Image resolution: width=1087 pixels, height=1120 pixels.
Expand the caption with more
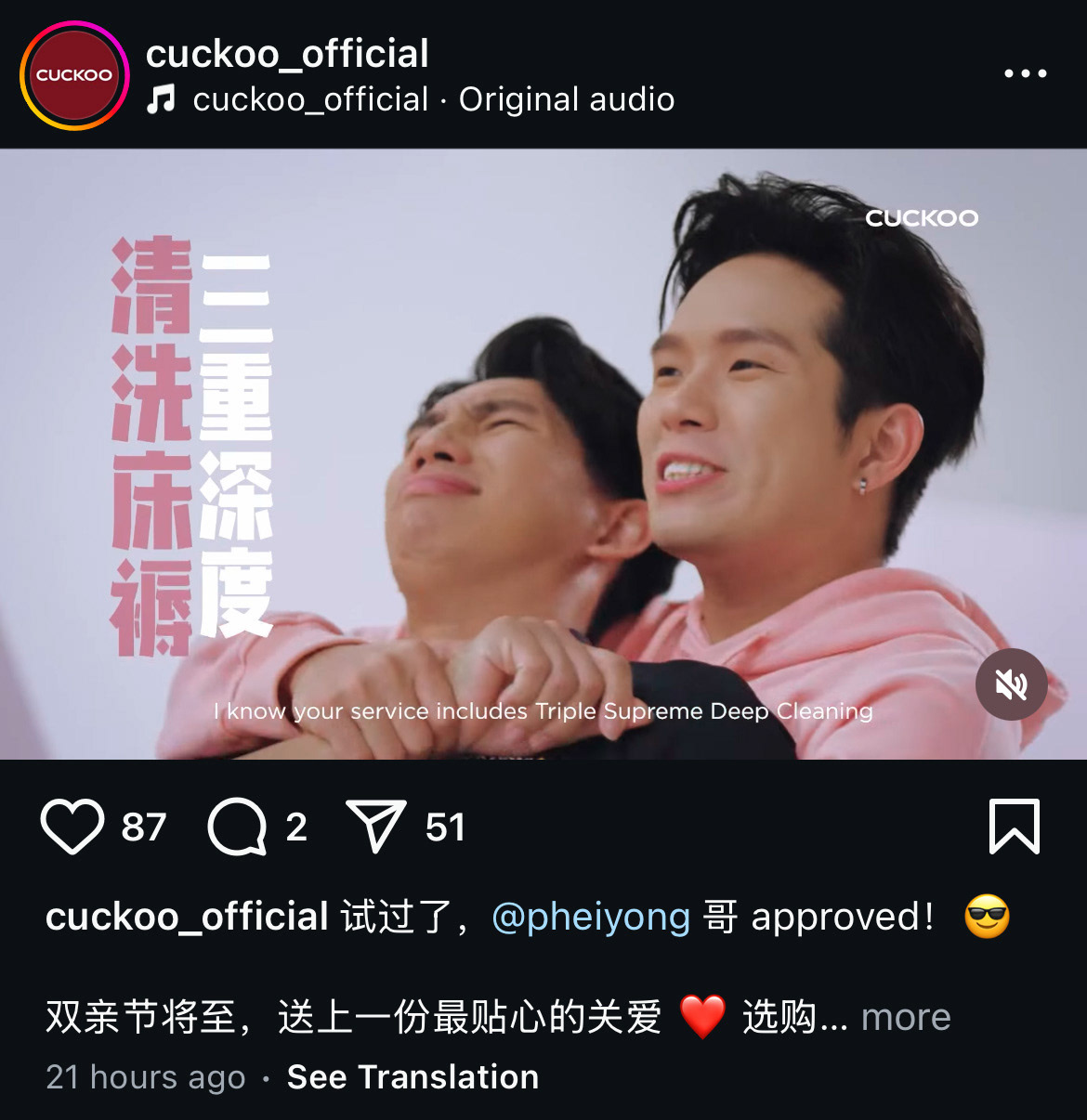(906, 1018)
